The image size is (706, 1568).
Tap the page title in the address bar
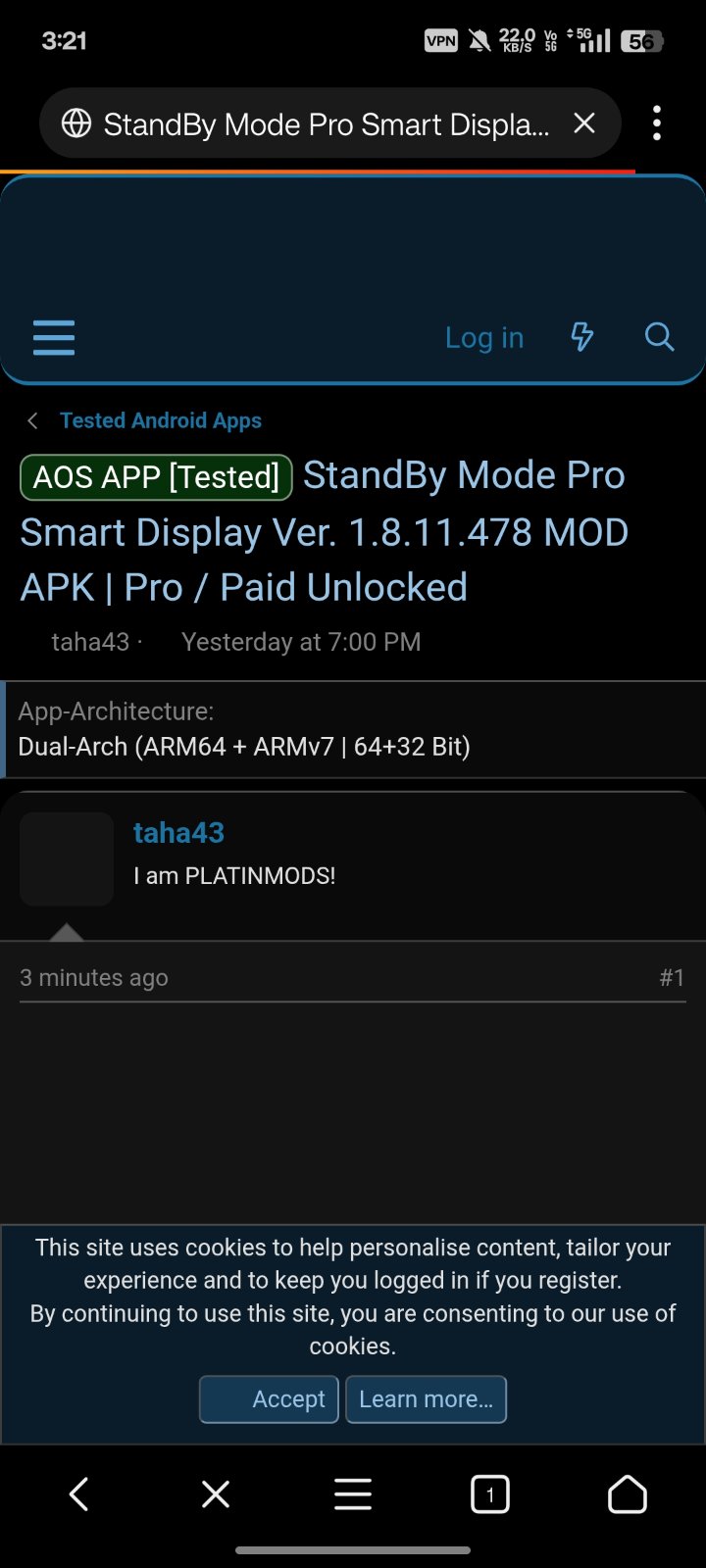[x=326, y=124]
